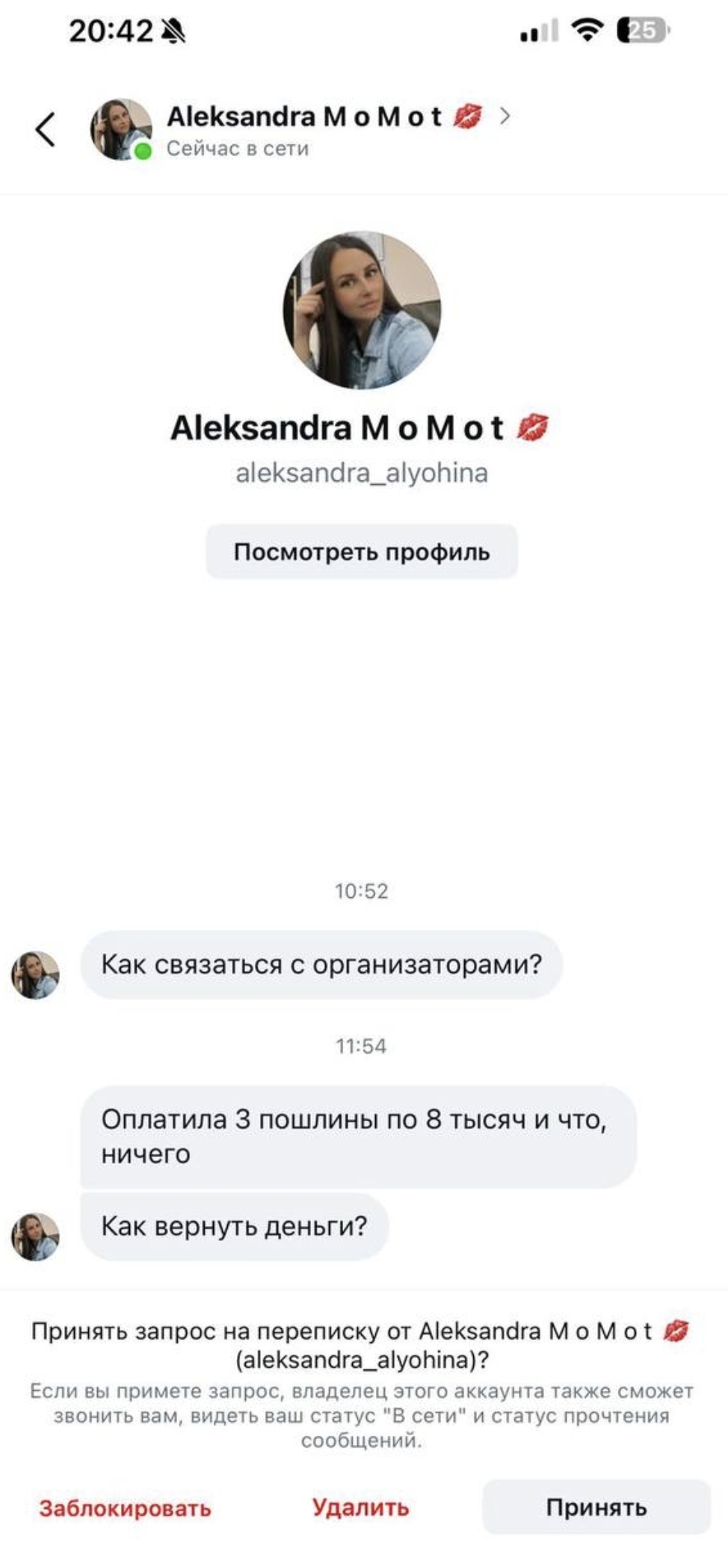Screen dimensions: 728x1568
Task: Tap the Посмотреть профиль button
Action: tap(362, 552)
